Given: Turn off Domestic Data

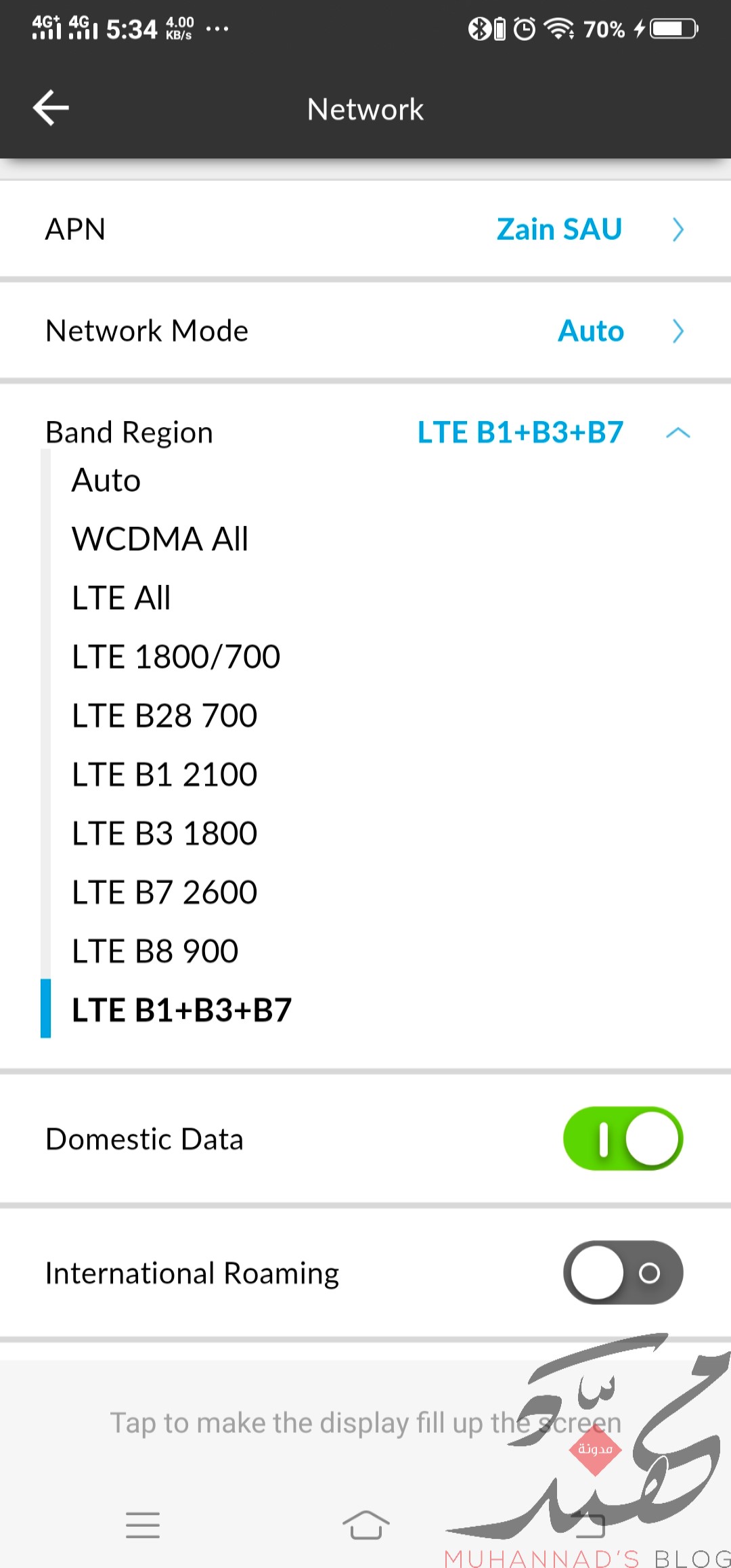Looking at the screenshot, I should [623, 1139].
